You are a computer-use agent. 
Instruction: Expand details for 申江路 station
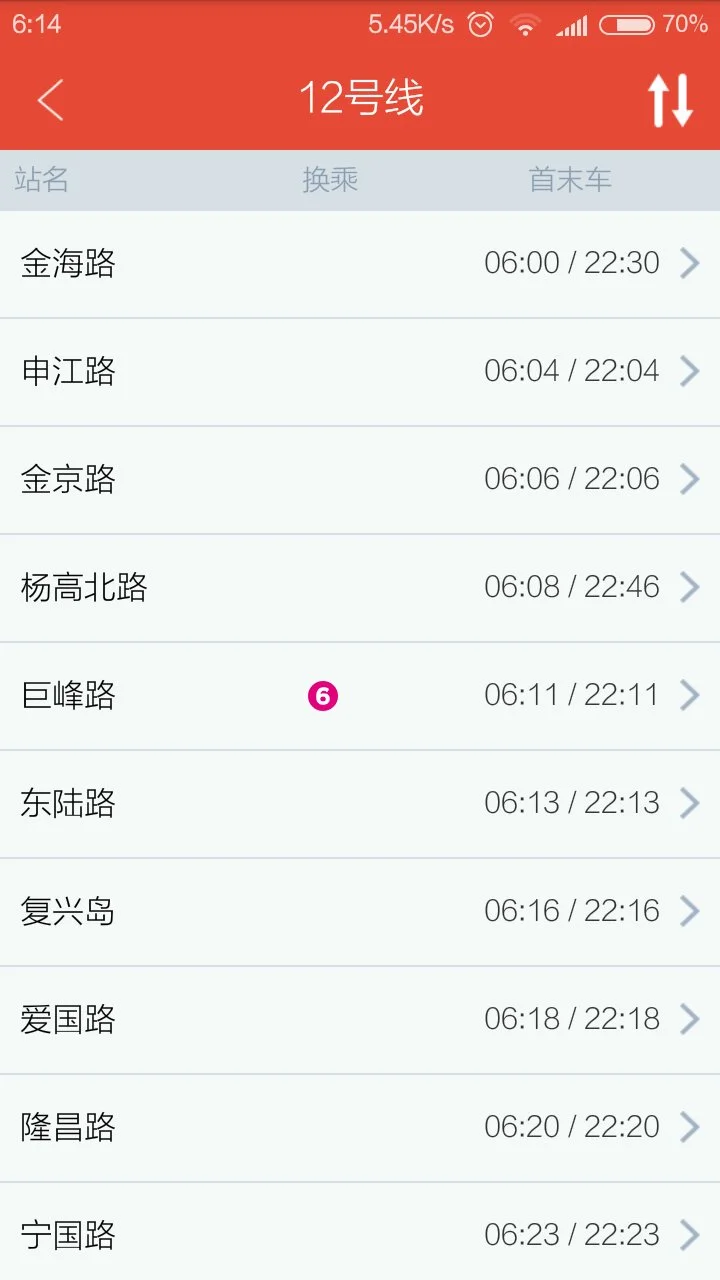[x=689, y=371]
